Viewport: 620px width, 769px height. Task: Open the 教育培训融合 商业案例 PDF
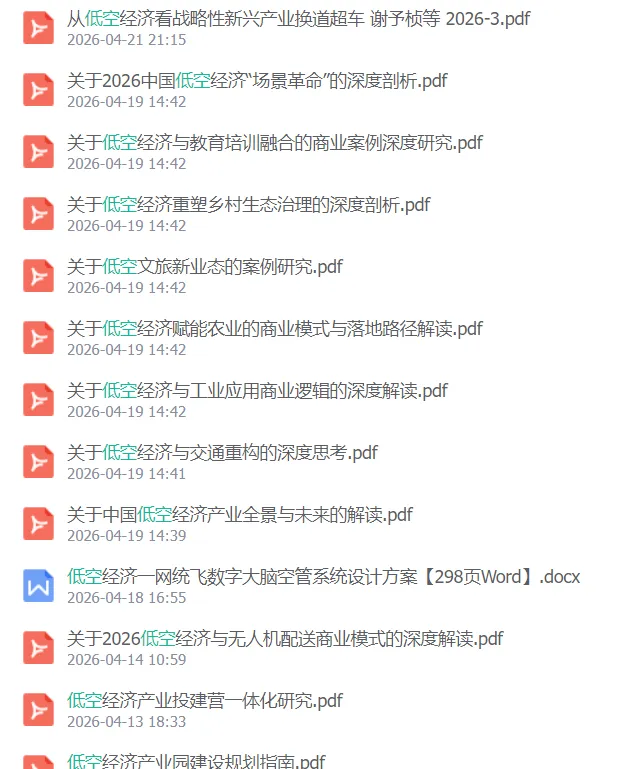pyautogui.click(x=275, y=143)
